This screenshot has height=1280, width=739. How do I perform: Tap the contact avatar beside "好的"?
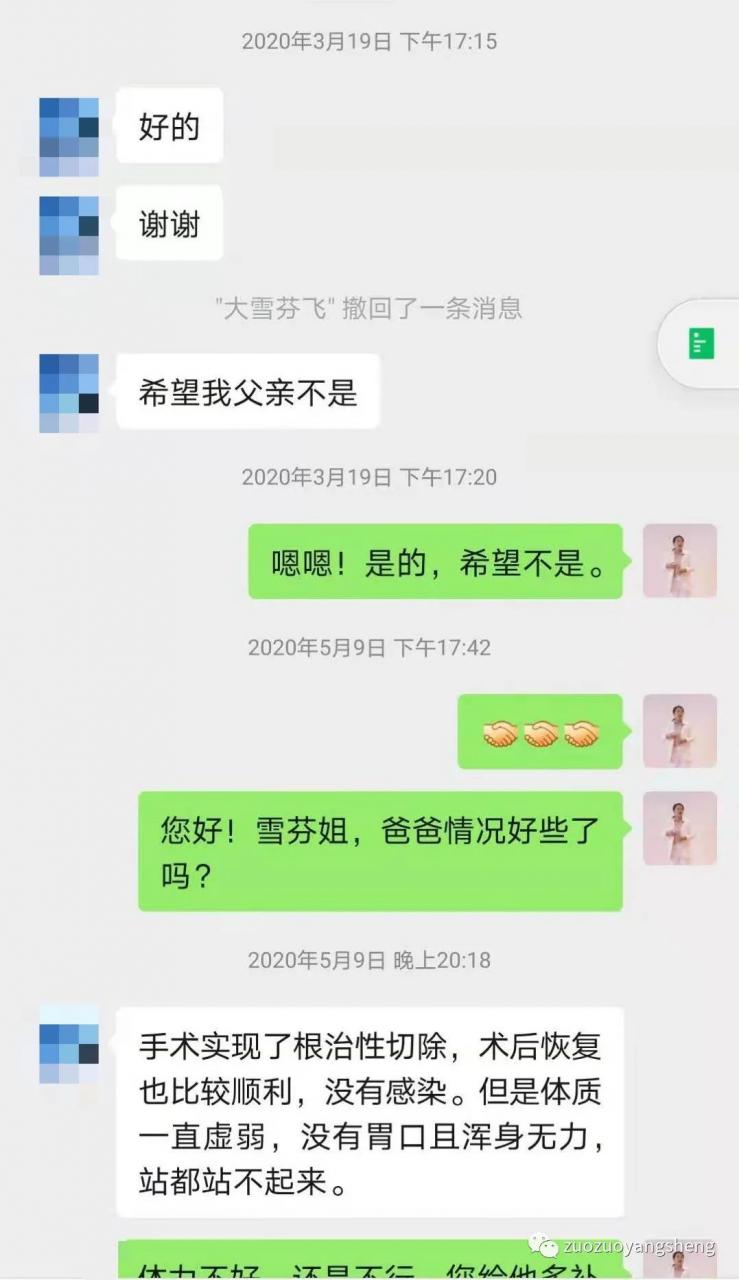tap(69, 137)
